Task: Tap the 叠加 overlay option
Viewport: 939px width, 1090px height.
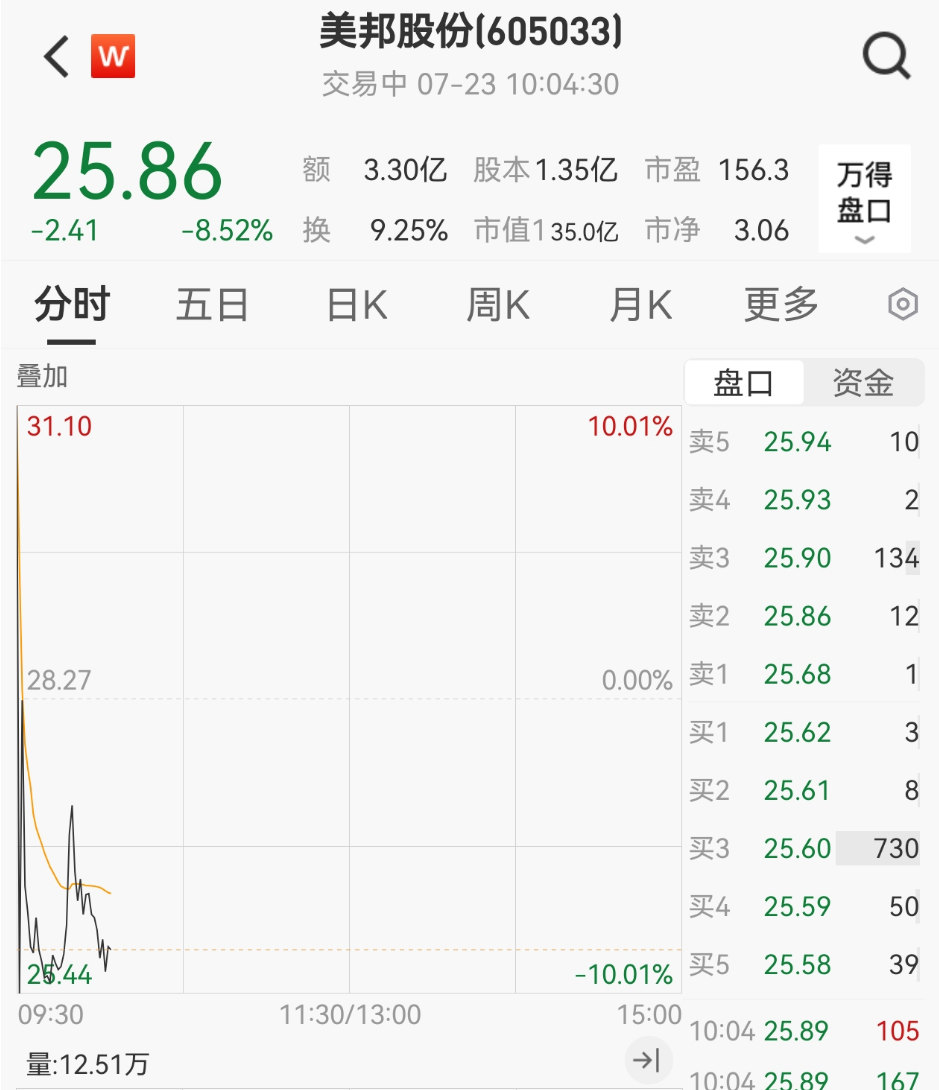Action: [42, 377]
